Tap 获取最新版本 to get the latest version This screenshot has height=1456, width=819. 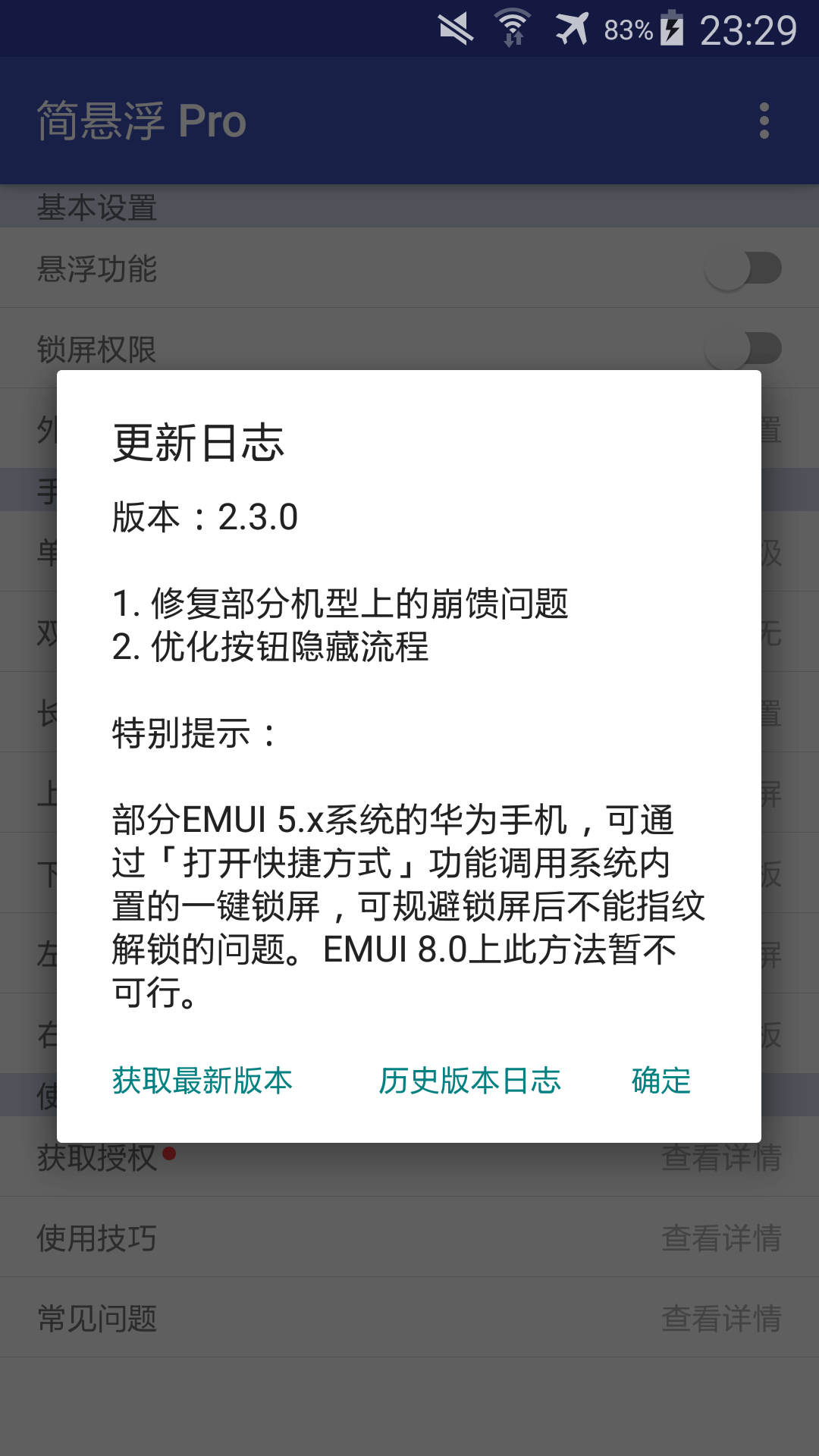pyautogui.click(x=201, y=1082)
